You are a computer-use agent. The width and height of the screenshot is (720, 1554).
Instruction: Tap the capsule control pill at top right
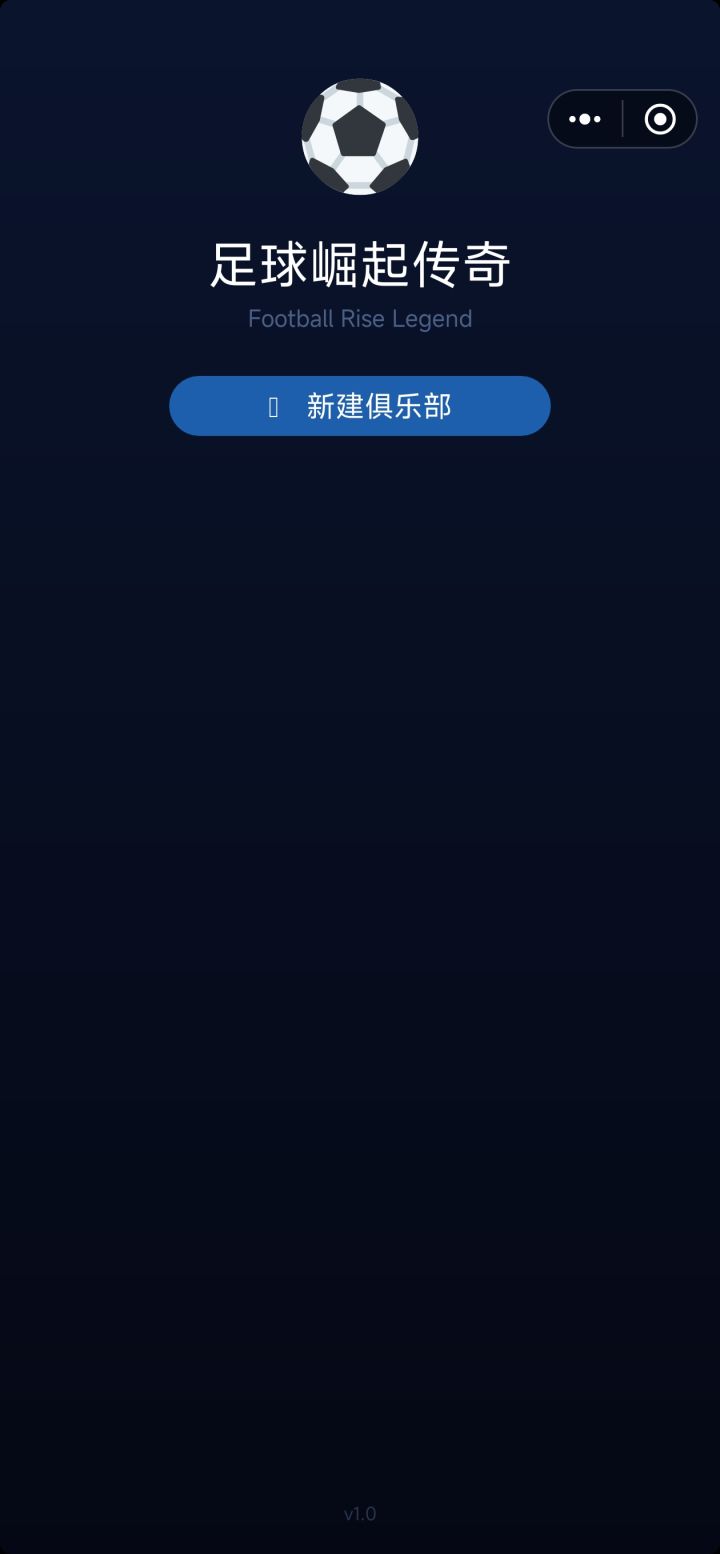622,118
